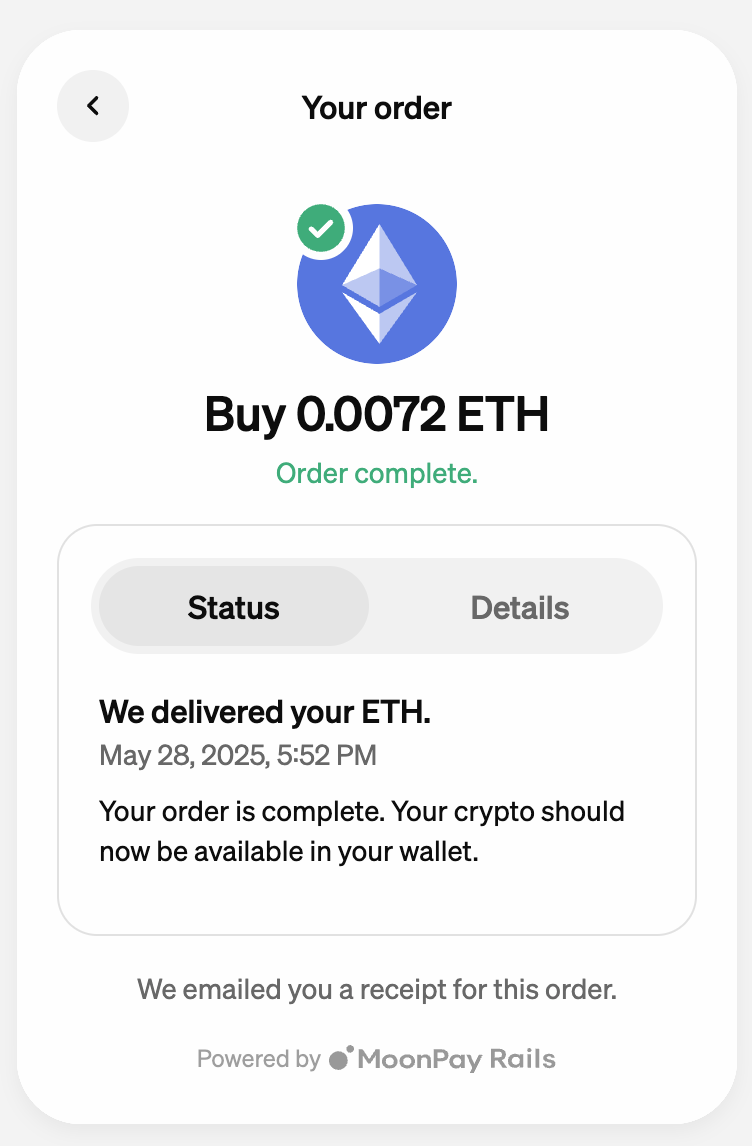Switch to the Details tab
The image size is (752, 1146).
(519, 607)
